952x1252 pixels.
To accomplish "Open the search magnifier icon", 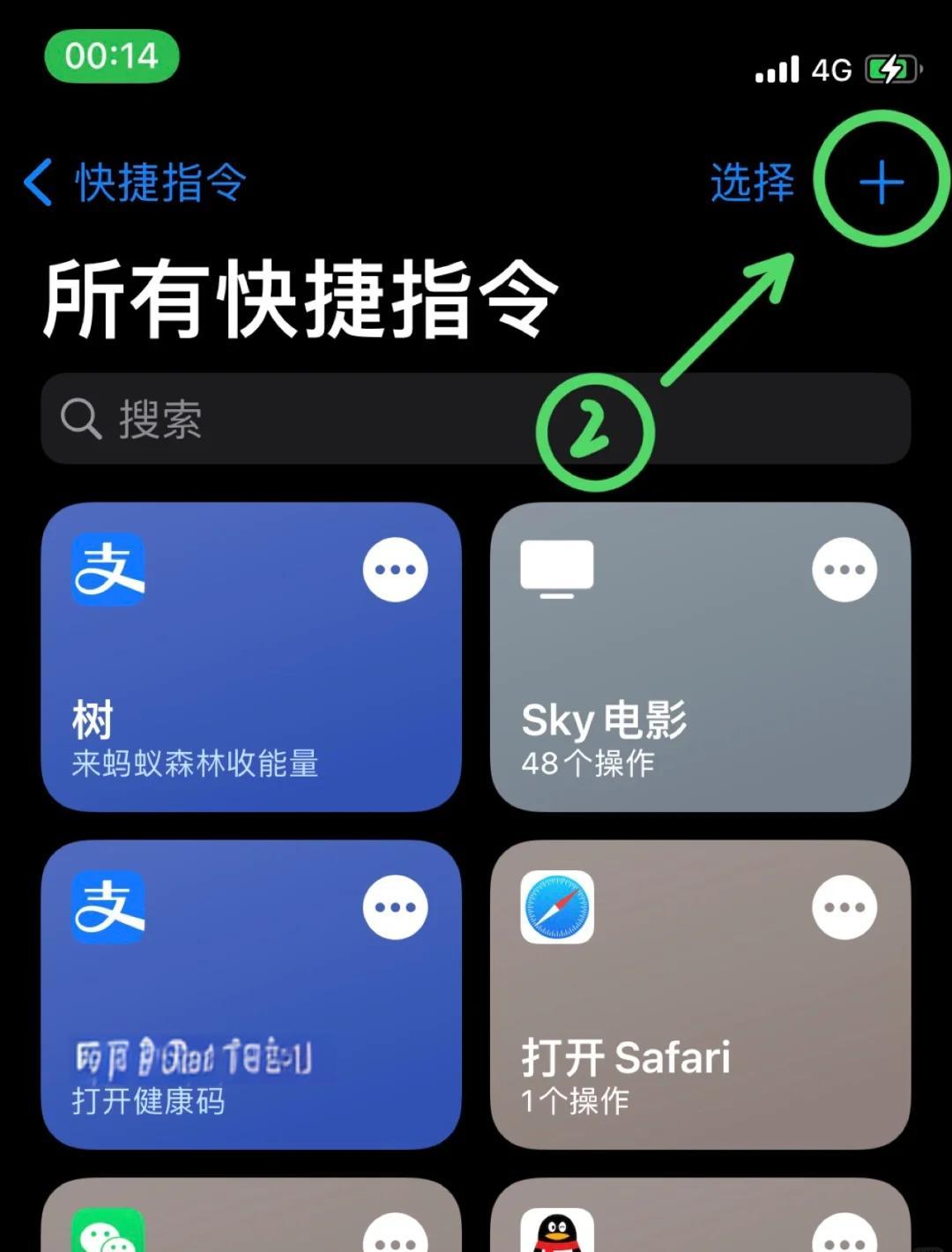I will (x=79, y=419).
